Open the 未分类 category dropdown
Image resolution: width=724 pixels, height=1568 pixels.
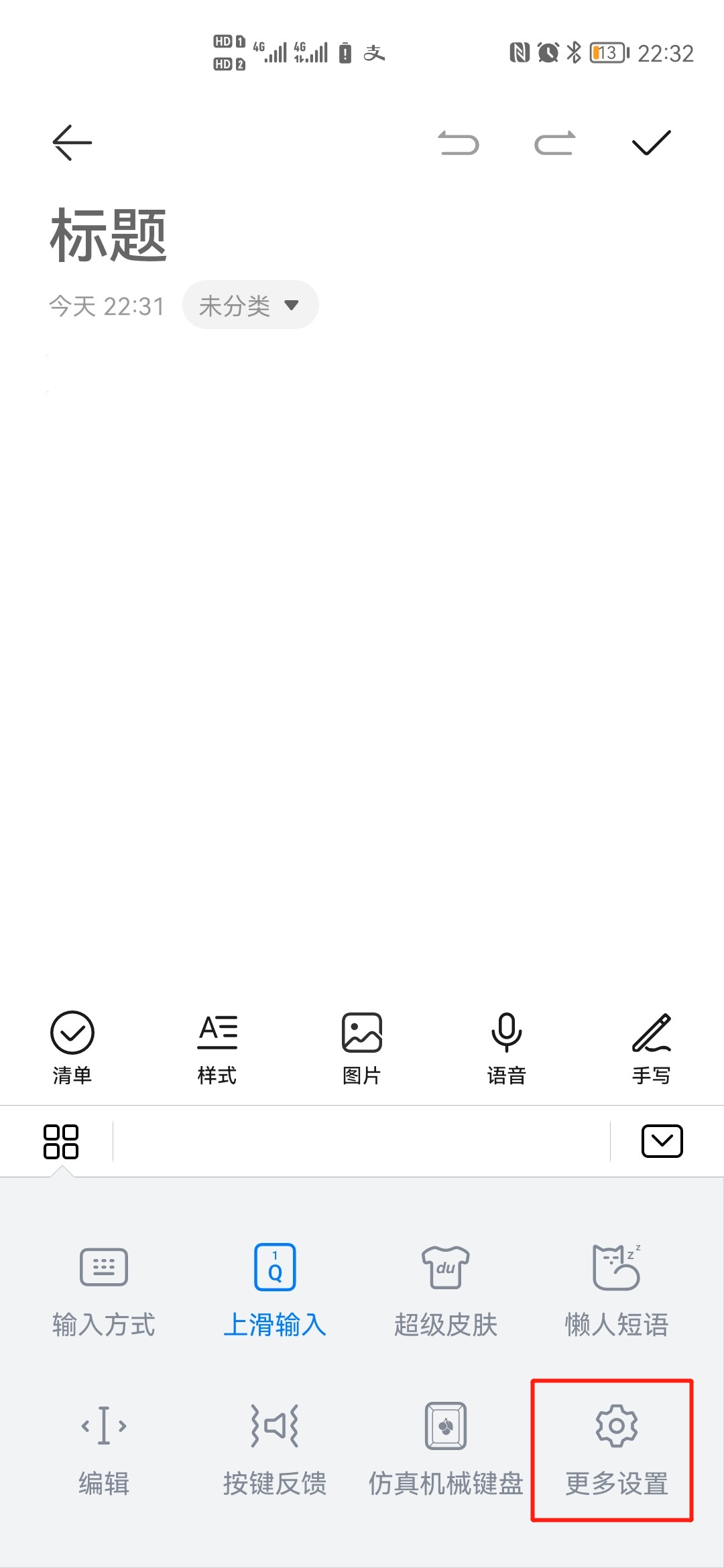(x=250, y=305)
